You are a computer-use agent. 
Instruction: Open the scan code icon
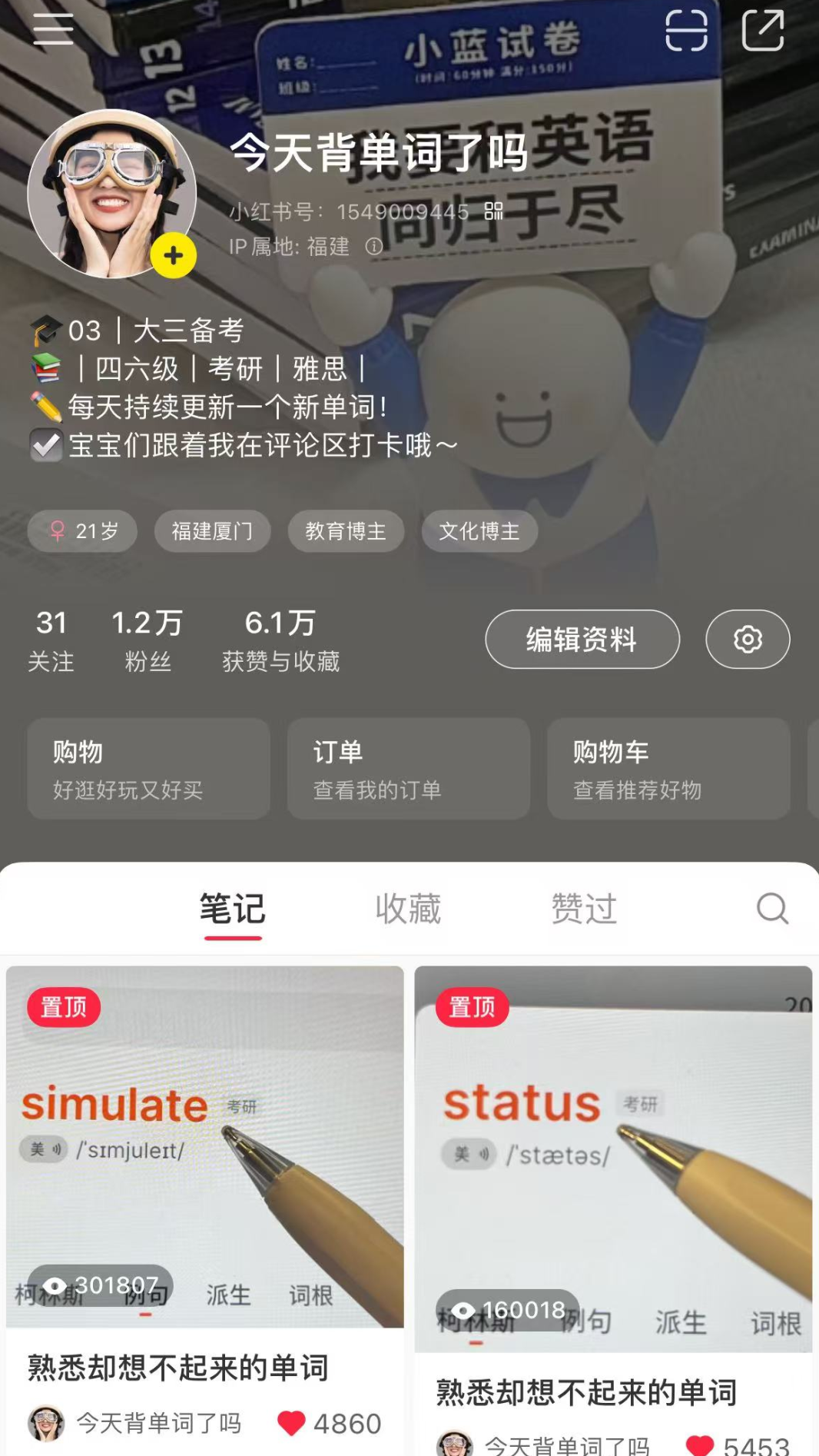pos(686,31)
